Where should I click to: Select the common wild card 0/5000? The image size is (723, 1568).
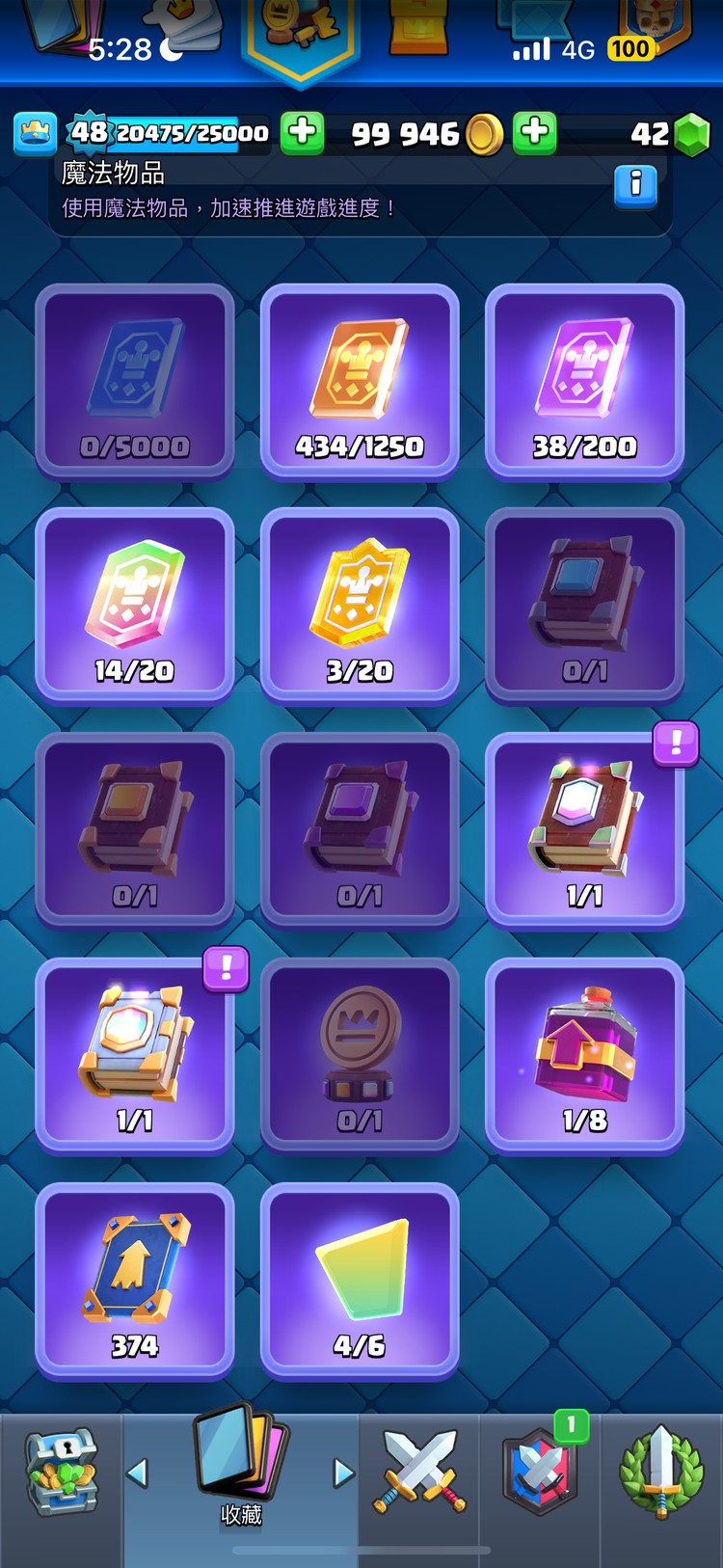135,380
